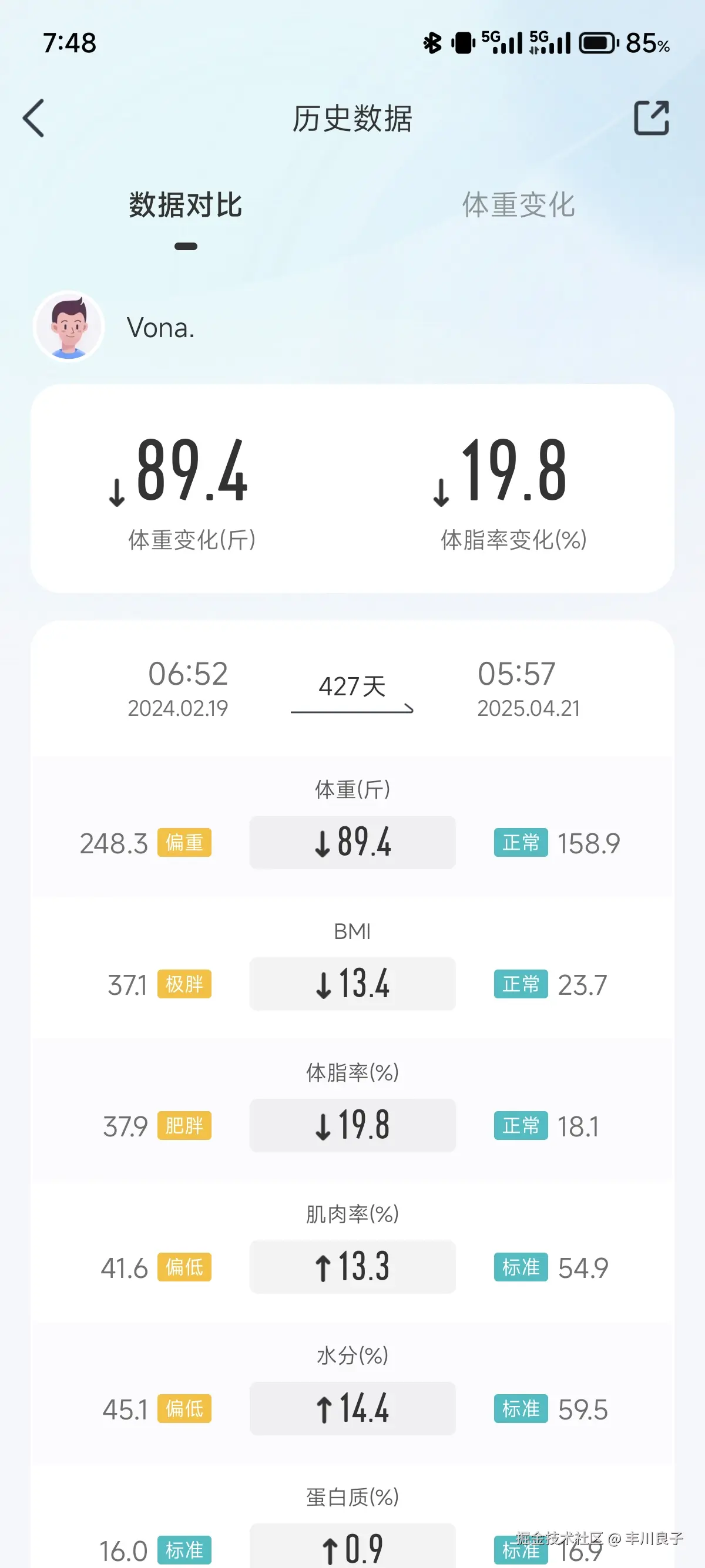Expand the 肌肉率 change cell showing ↑13.3
The height and width of the screenshot is (1568, 705).
tap(352, 1267)
